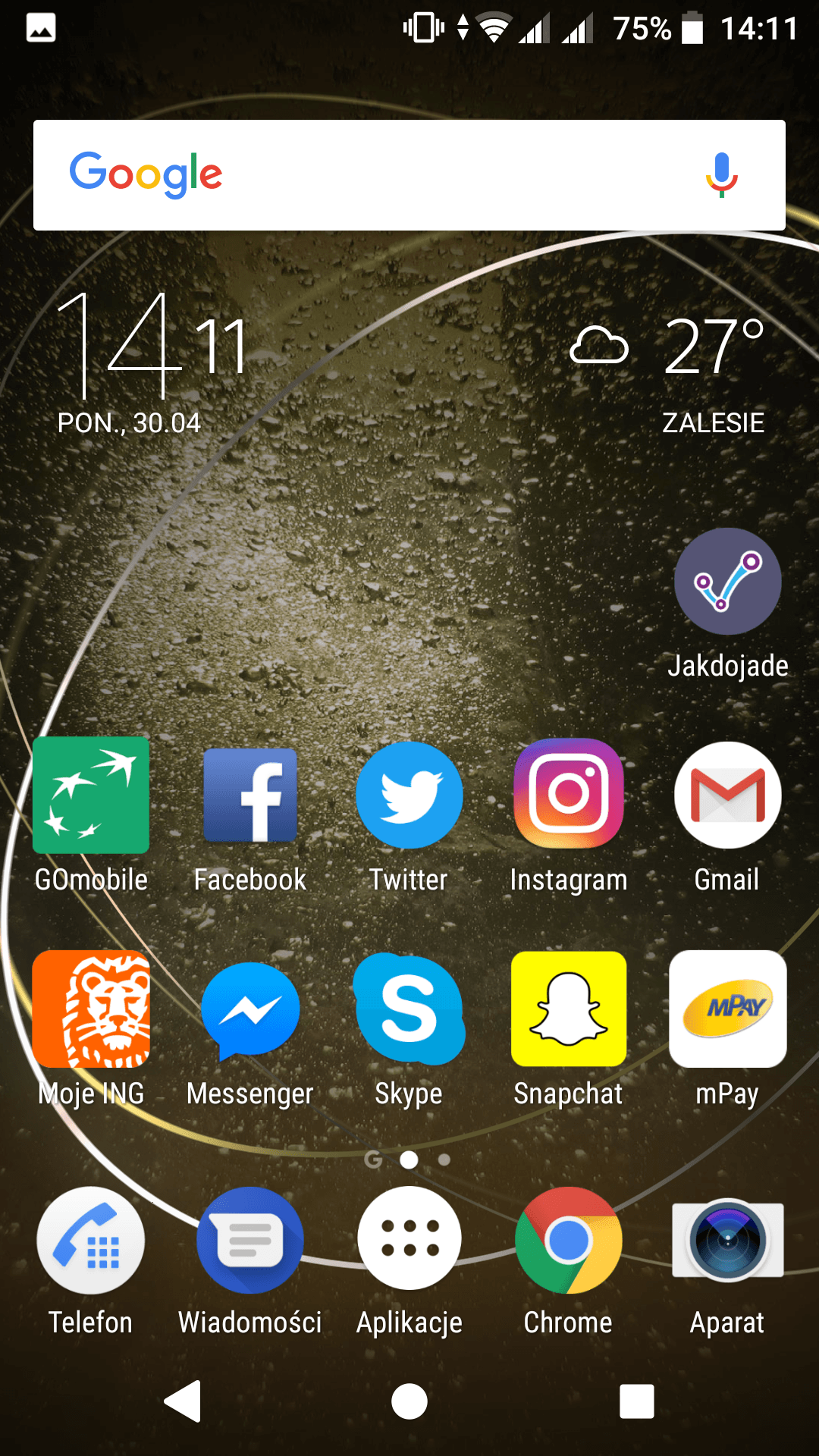Start voice search with the microphone
The image size is (819, 1456).
pyautogui.click(x=721, y=175)
